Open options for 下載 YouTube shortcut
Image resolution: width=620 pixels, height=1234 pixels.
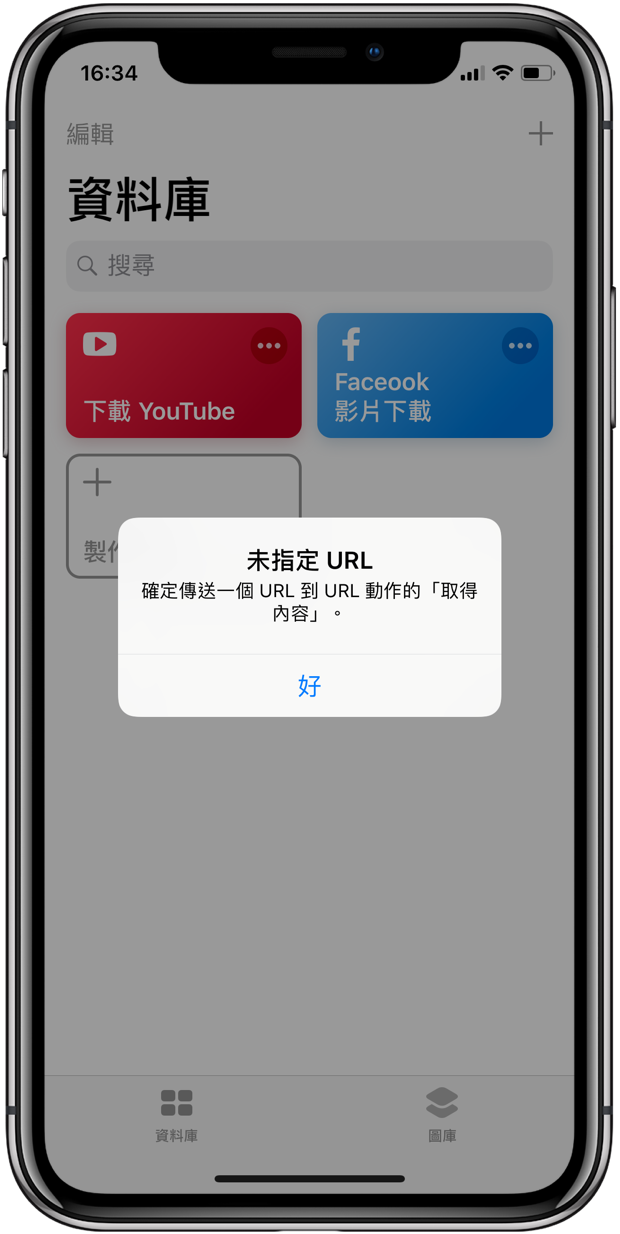(x=269, y=346)
